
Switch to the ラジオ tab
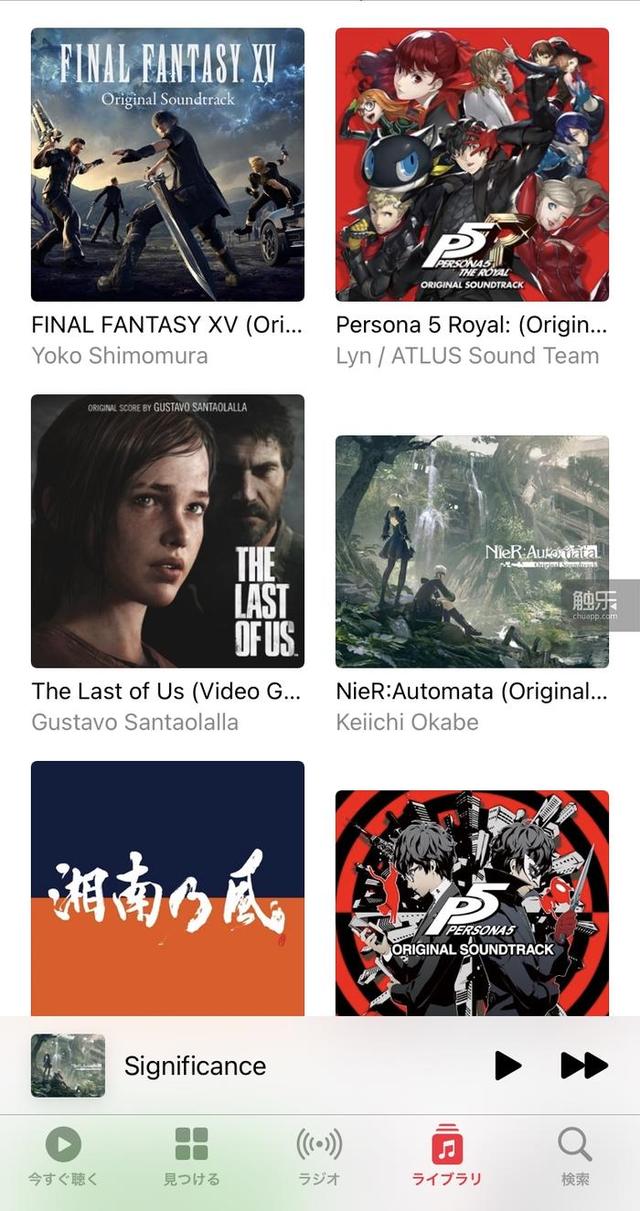click(319, 1156)
